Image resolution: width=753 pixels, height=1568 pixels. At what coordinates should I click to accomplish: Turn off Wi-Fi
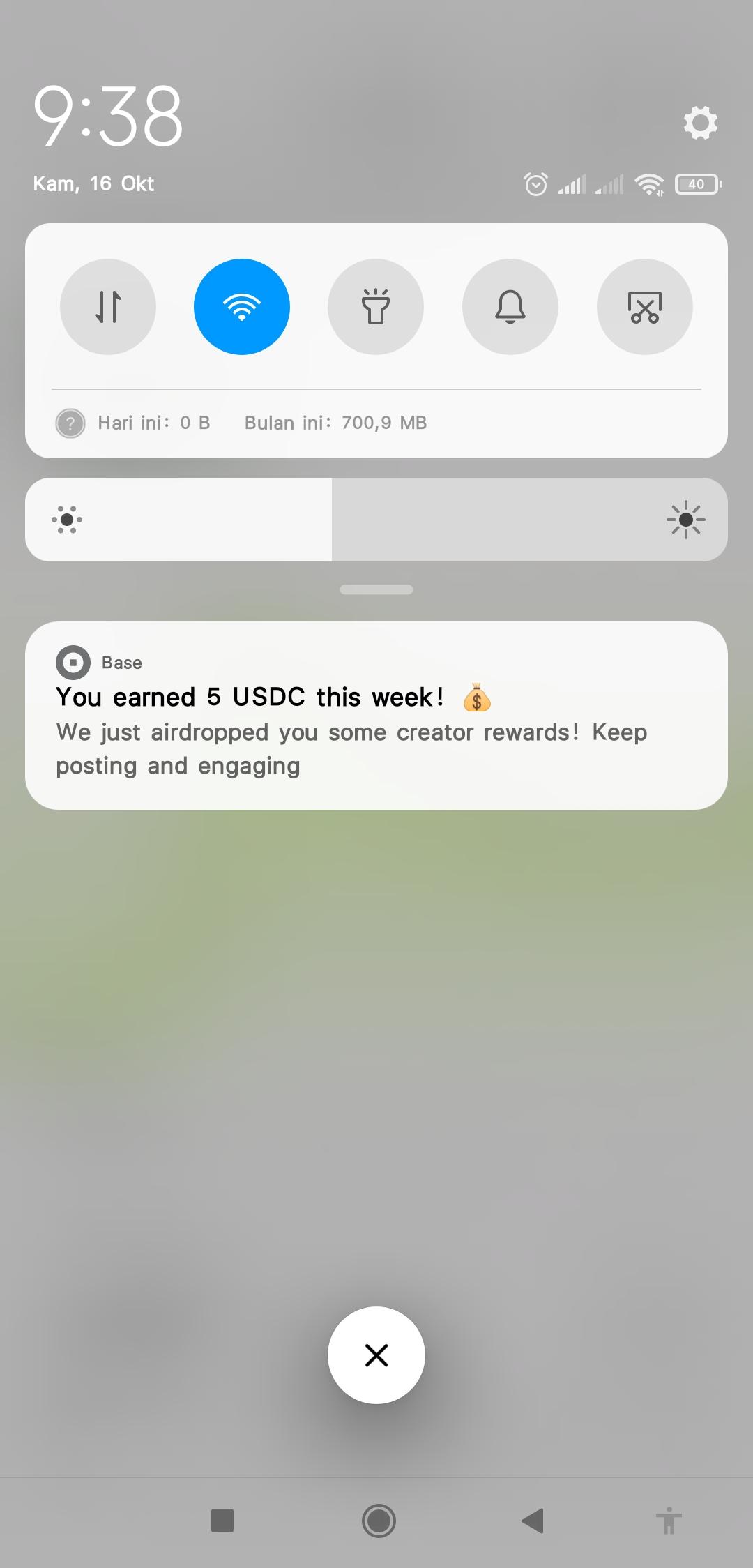(x=242, y=307)
